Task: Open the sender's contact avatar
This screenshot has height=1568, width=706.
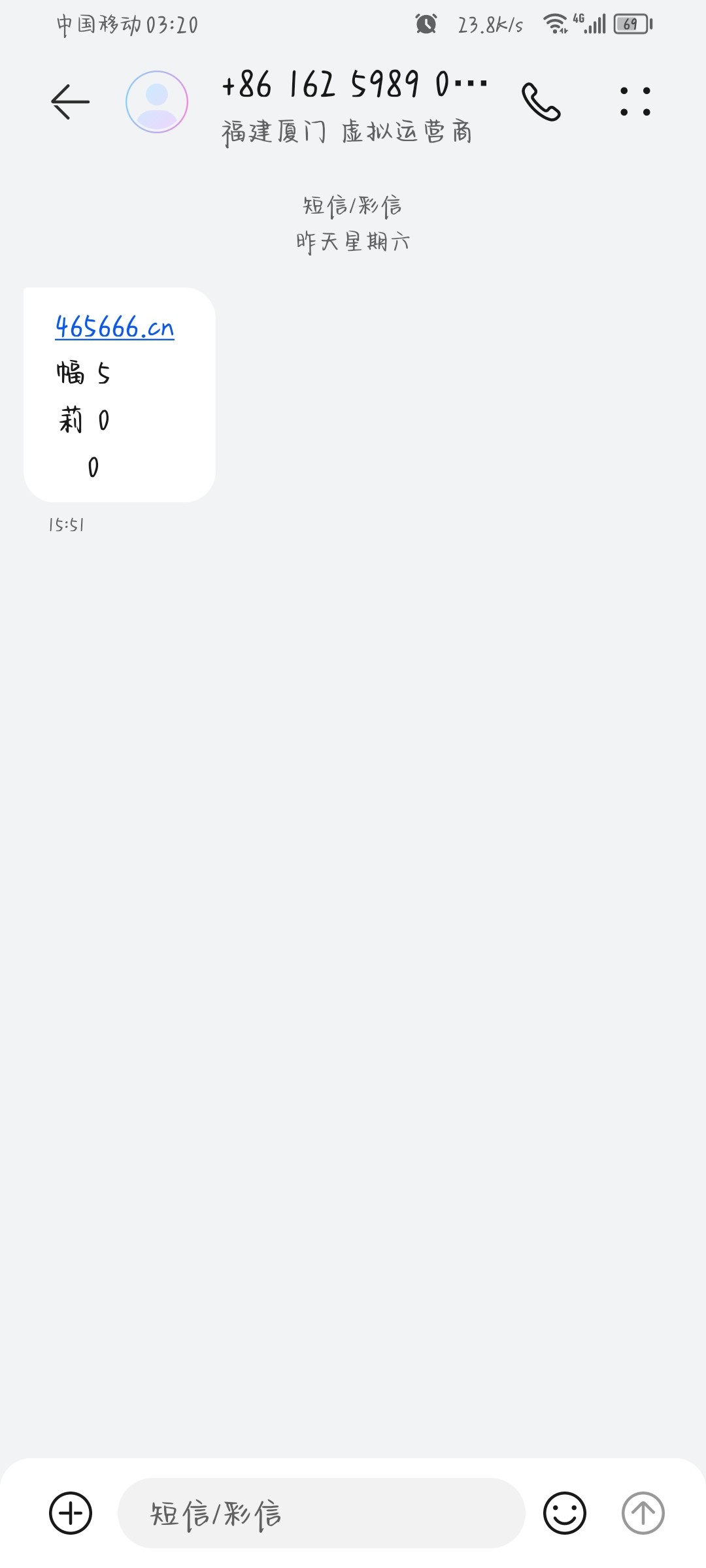Action: (x=157, y=102)
